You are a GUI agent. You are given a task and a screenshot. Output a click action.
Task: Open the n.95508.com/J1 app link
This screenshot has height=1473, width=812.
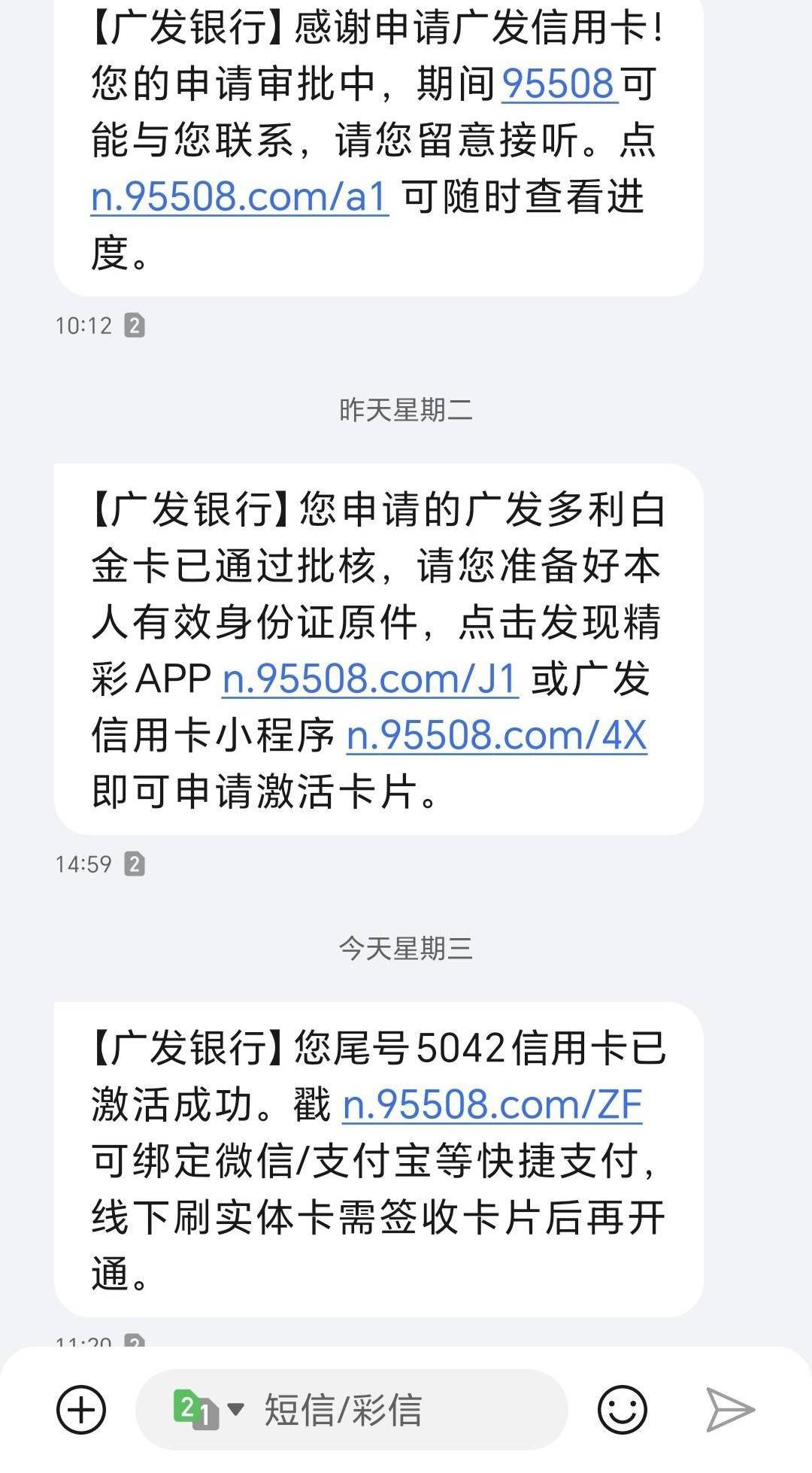tap(370, 679)
